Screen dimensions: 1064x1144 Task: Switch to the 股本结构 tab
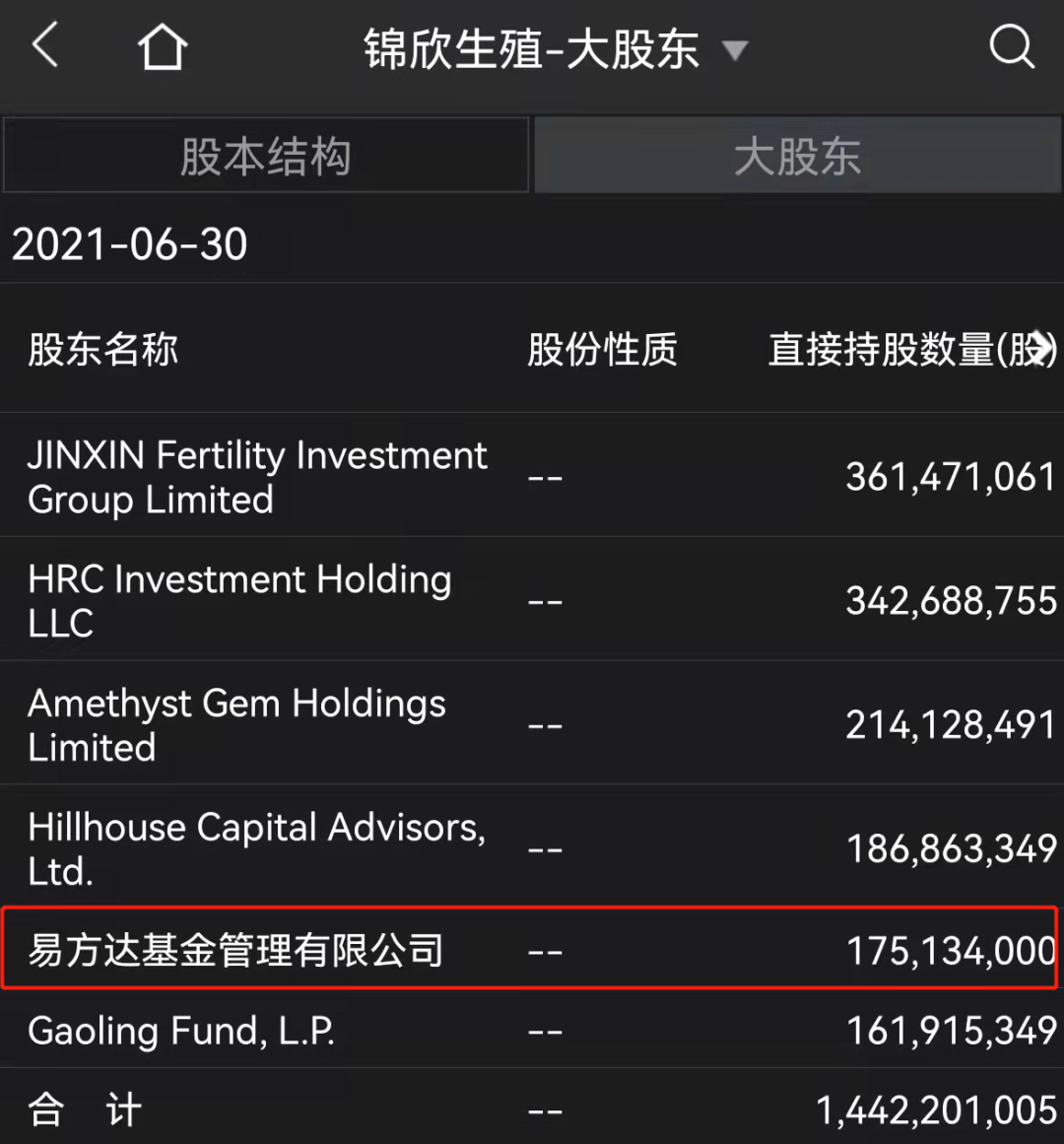click(x=266, y=155)
